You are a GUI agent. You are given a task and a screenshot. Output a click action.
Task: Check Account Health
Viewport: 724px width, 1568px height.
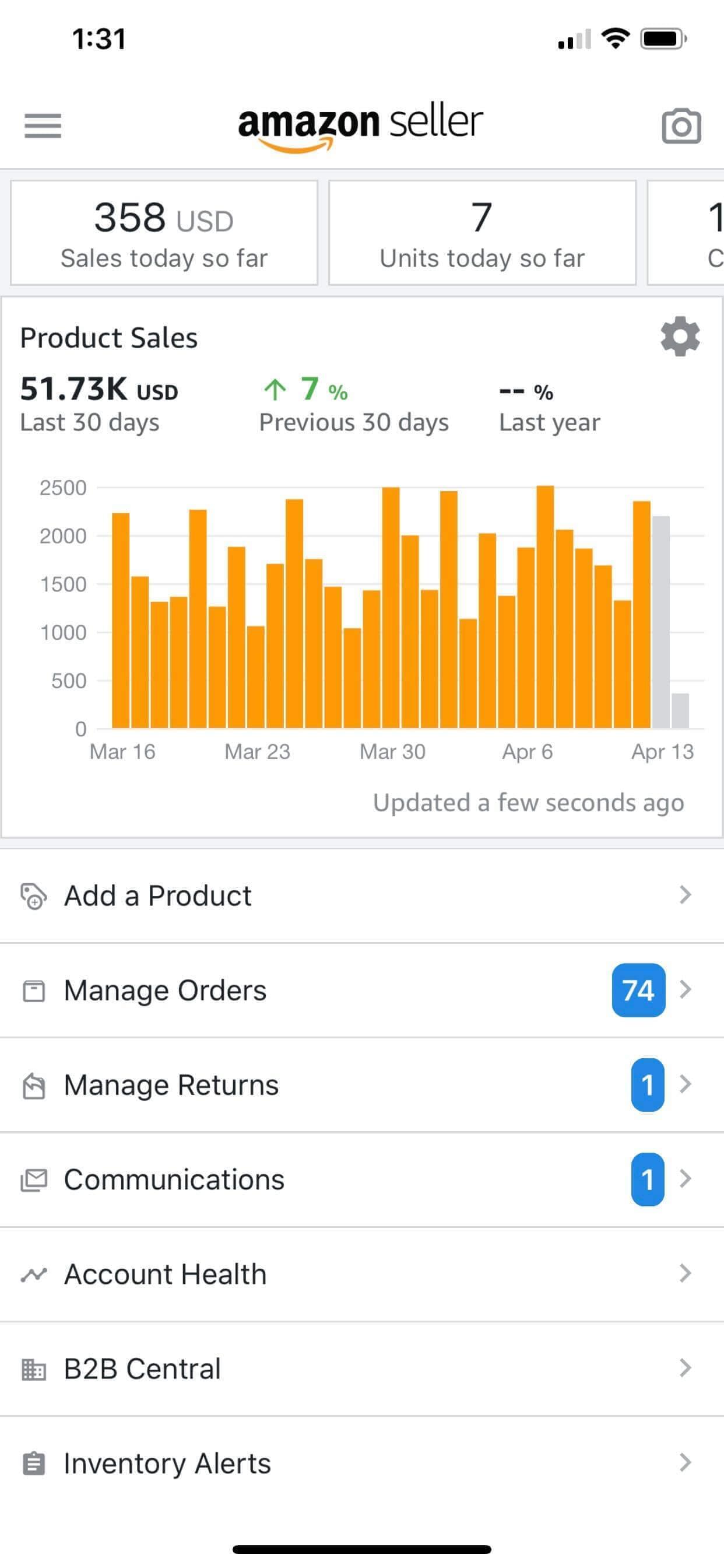click(x=361, y=1273)
